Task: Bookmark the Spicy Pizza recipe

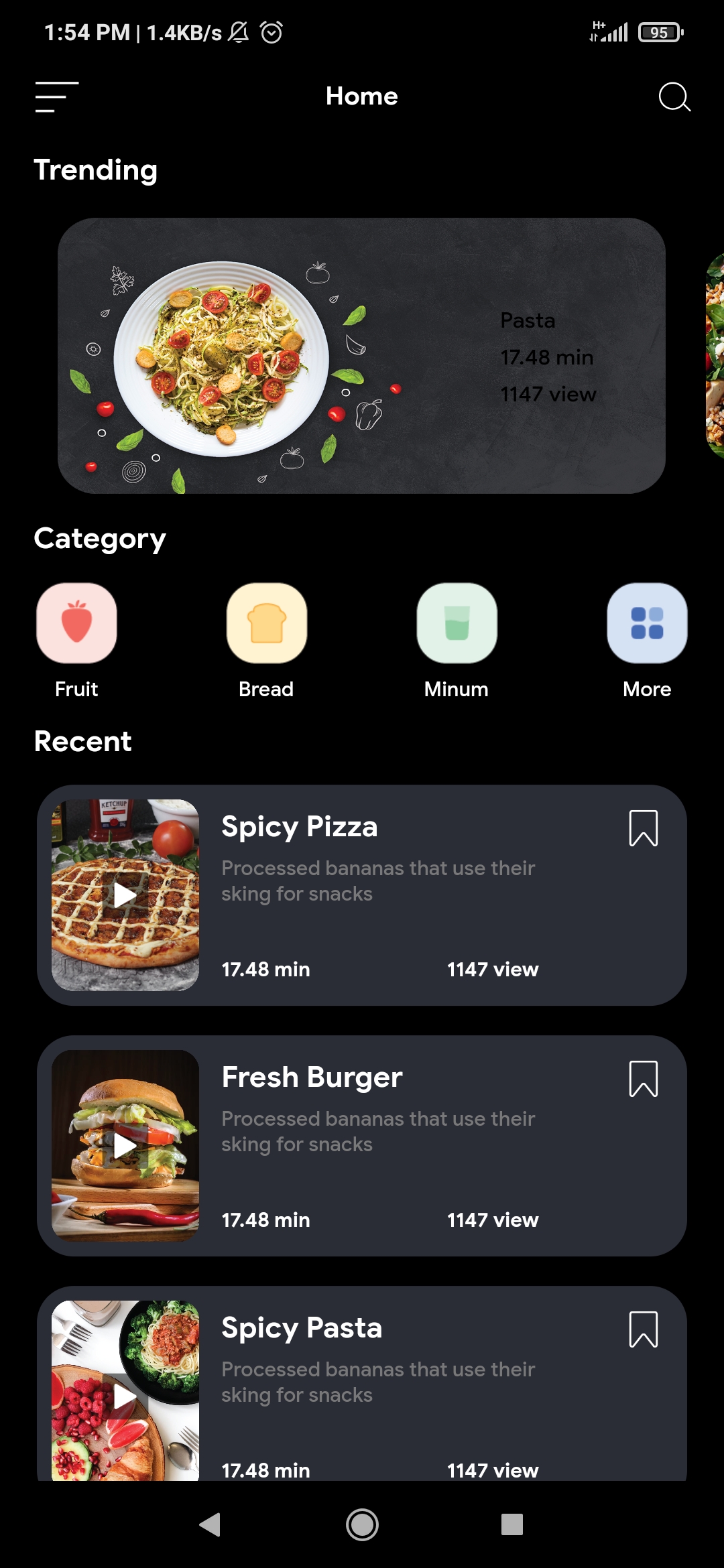Action: [644, 828]
